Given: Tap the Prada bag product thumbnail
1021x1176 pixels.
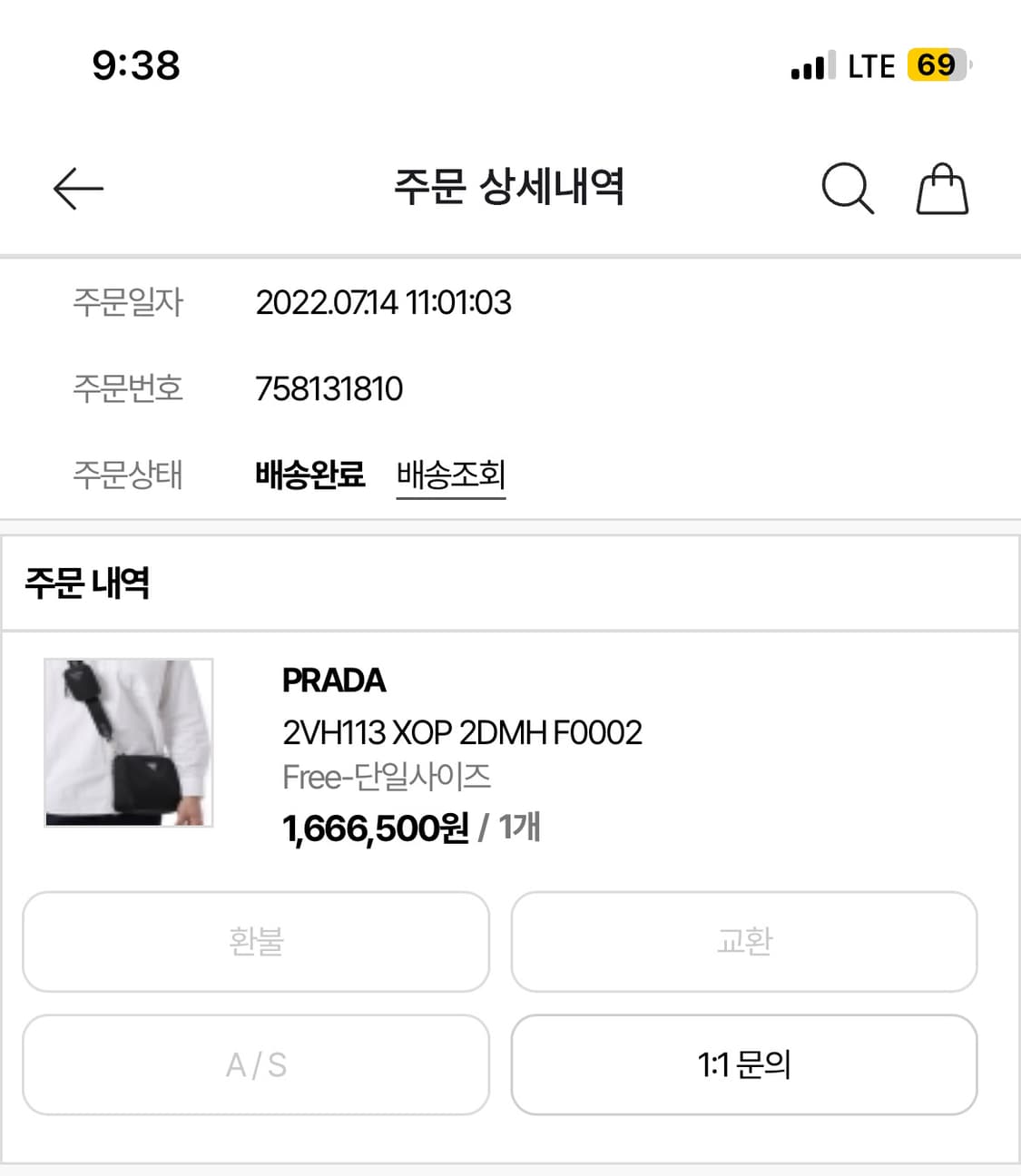Looking at the screenshot, I should (x=128, y=742).
